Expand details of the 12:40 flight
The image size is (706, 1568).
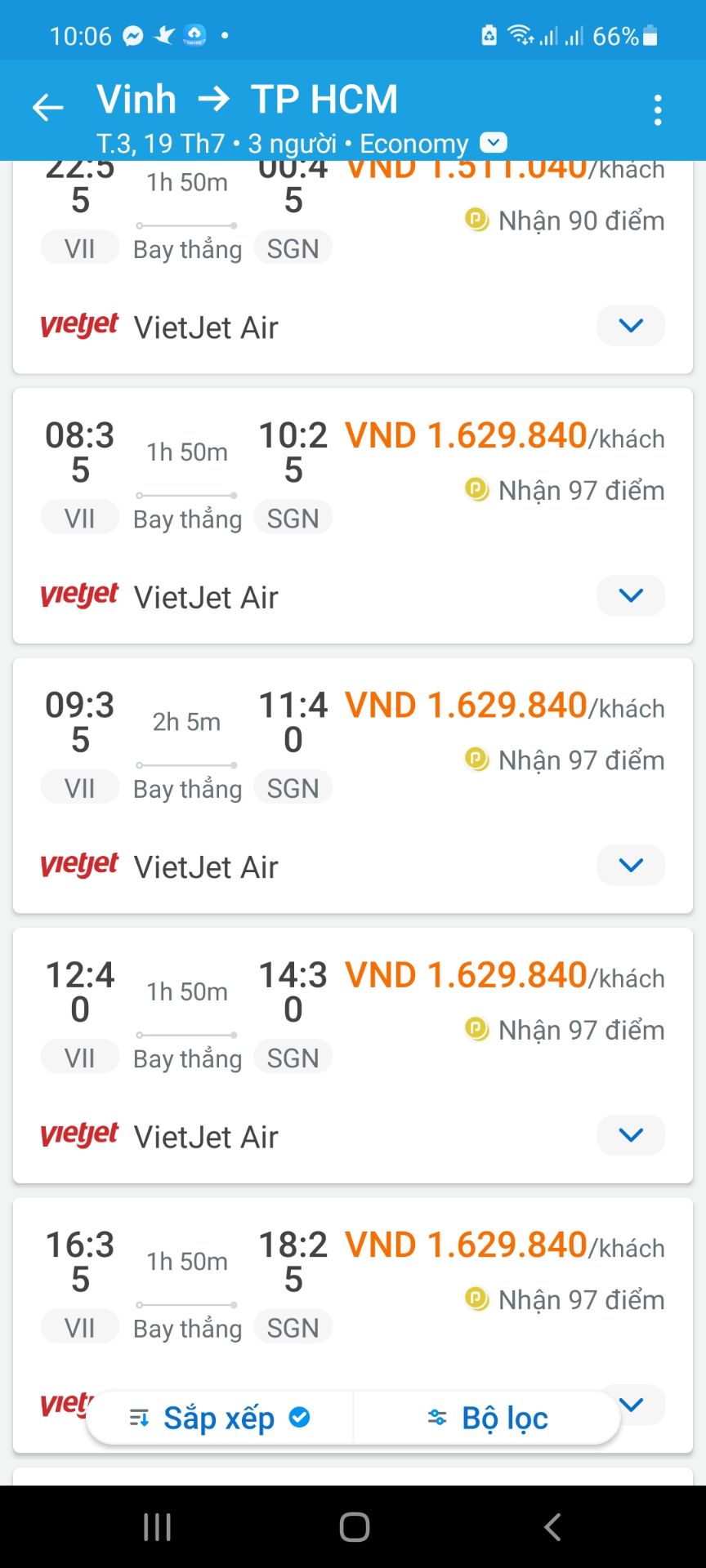click(630, 1134)
